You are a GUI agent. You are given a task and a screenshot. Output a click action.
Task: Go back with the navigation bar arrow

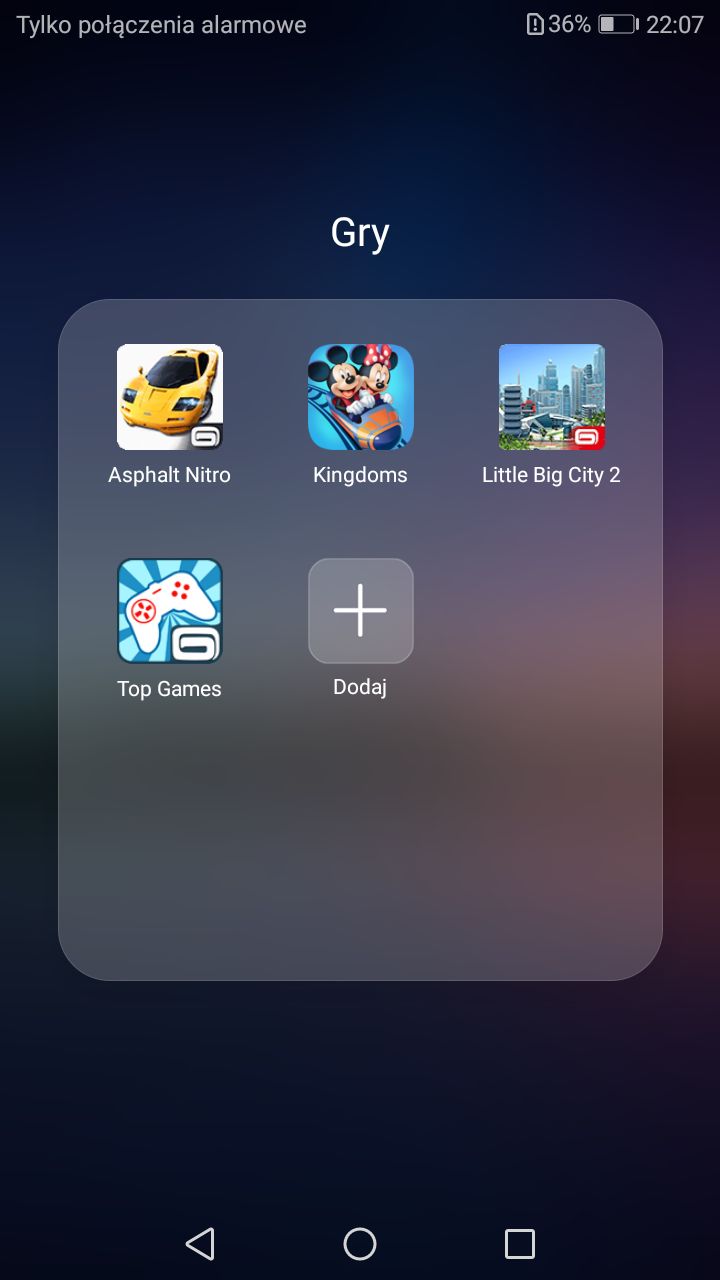tap(200, 1243)
